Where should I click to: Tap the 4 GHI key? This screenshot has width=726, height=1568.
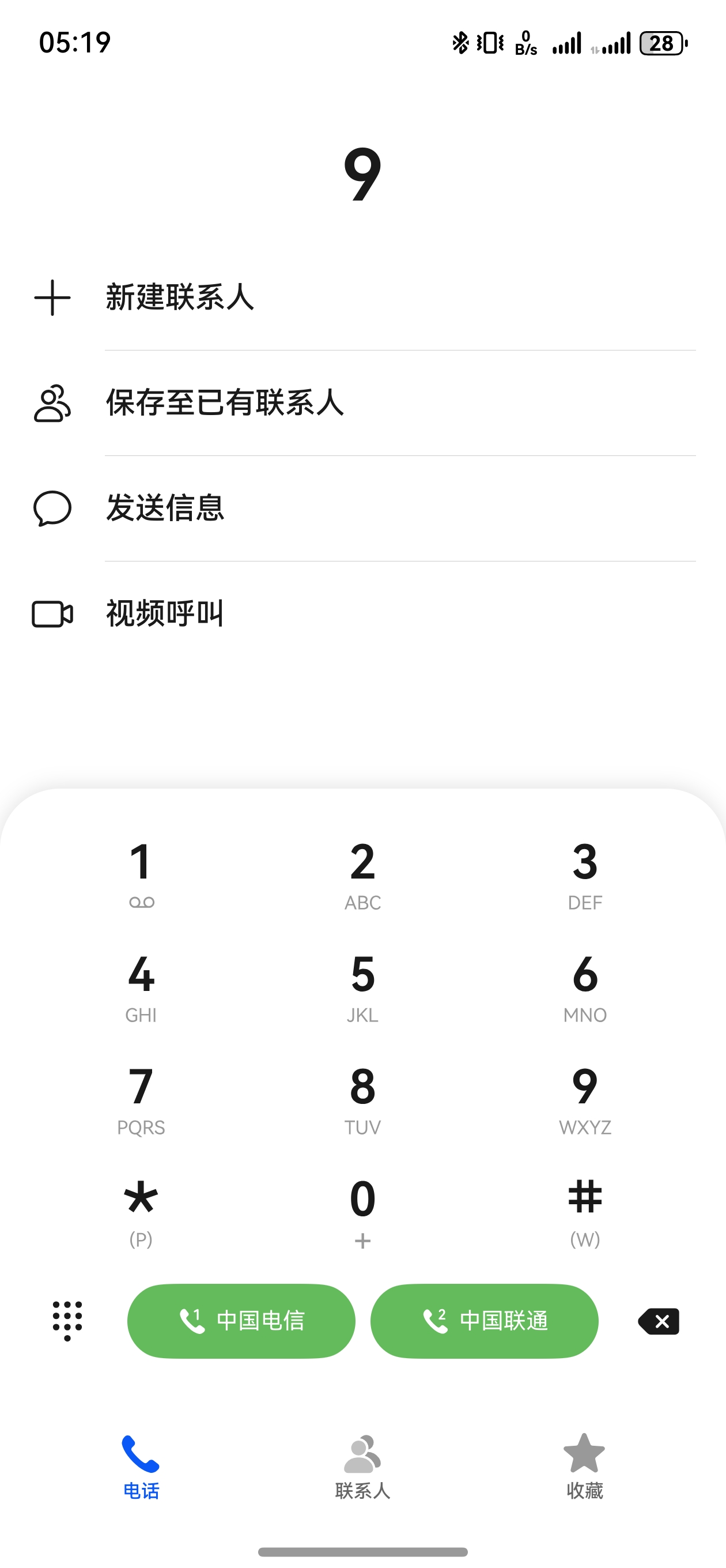[x=141, y=986]
